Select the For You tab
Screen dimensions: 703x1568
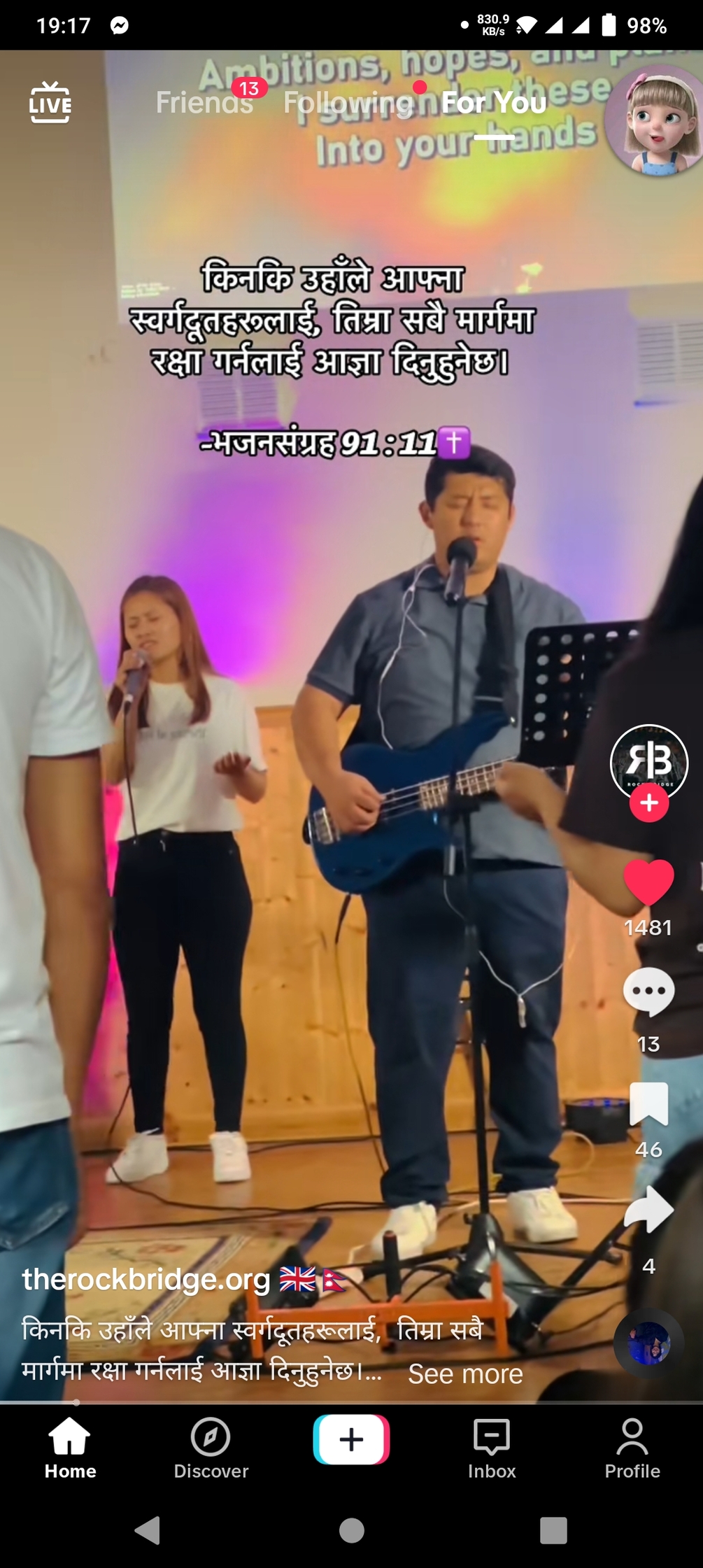click(x=494, y=104)
